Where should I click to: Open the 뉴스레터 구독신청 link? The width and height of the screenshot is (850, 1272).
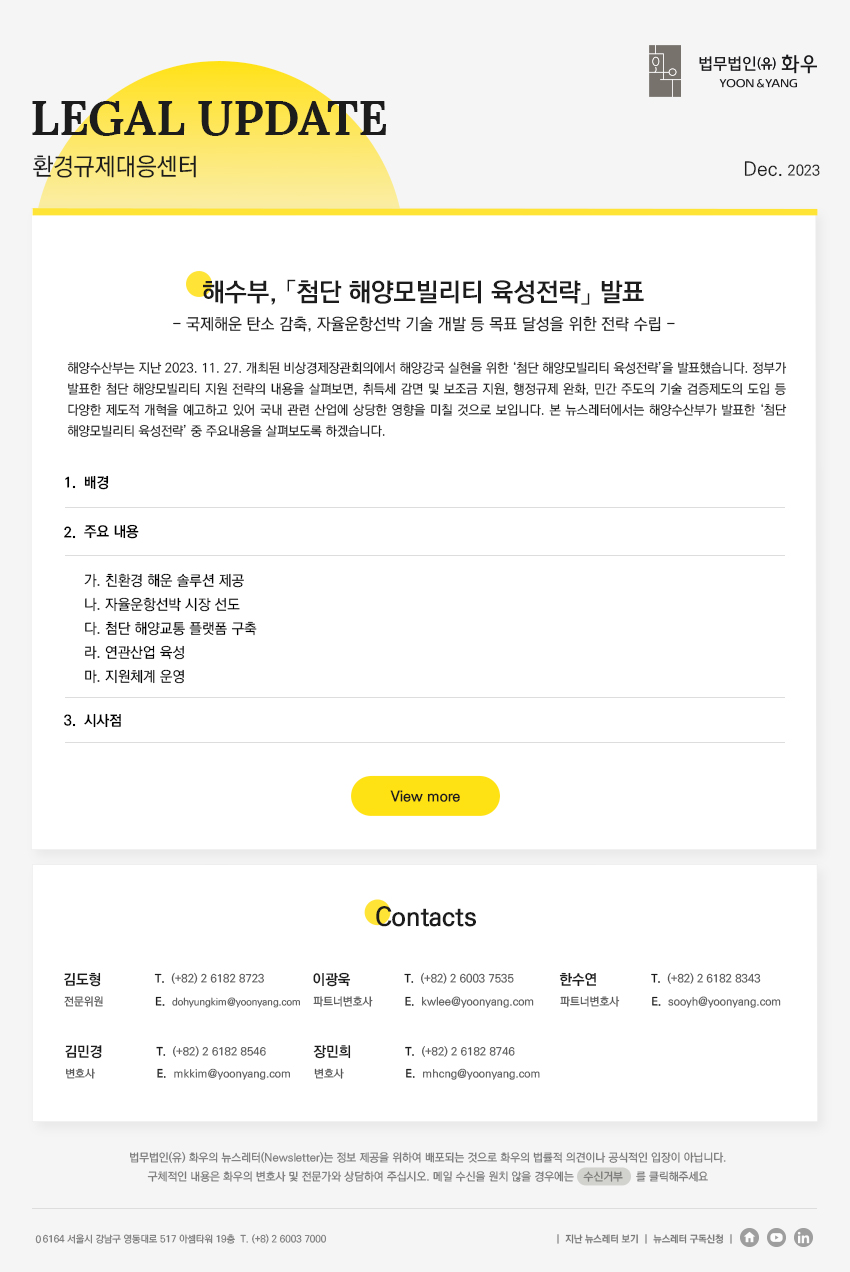(x=688, y=1239)
